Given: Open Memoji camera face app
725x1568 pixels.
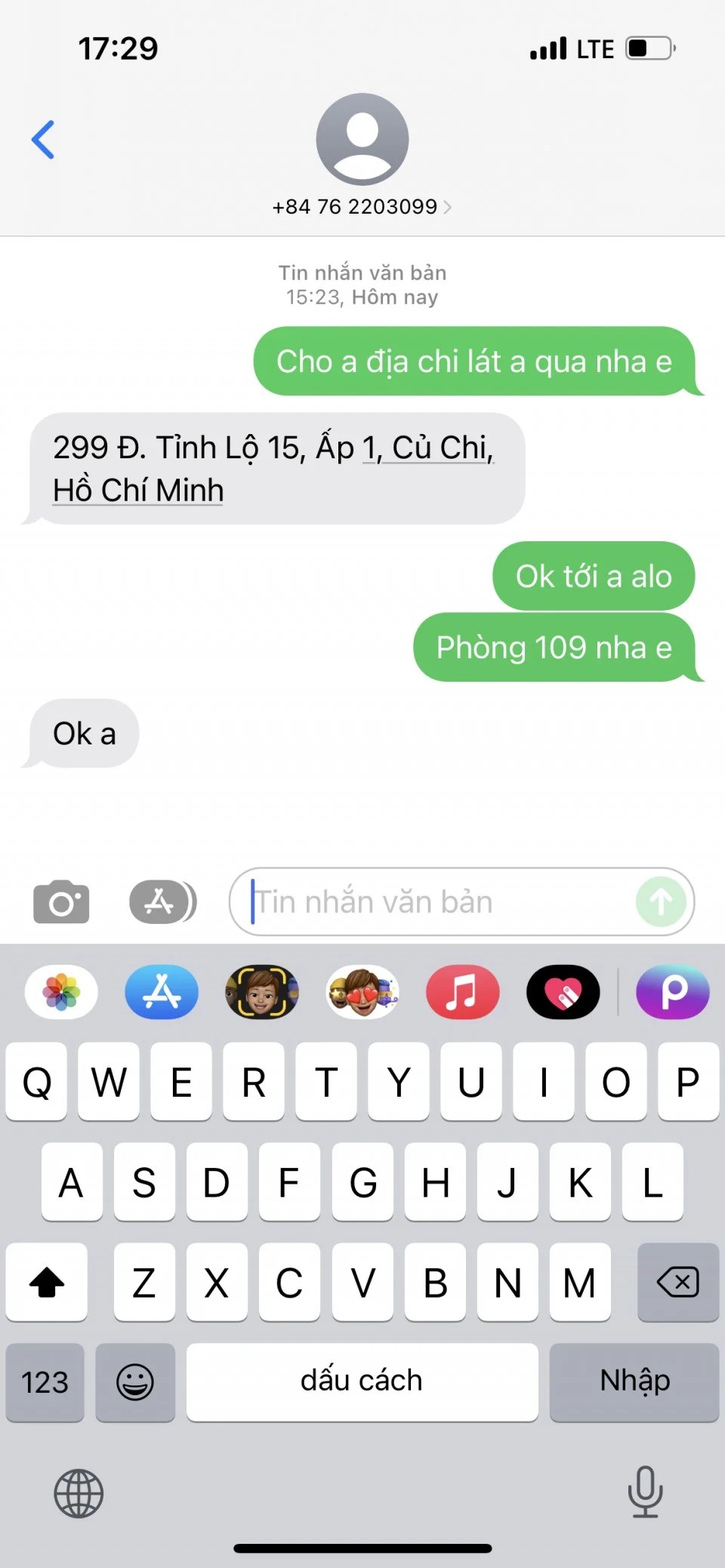Looking at the screenshot, I should 262,992.
